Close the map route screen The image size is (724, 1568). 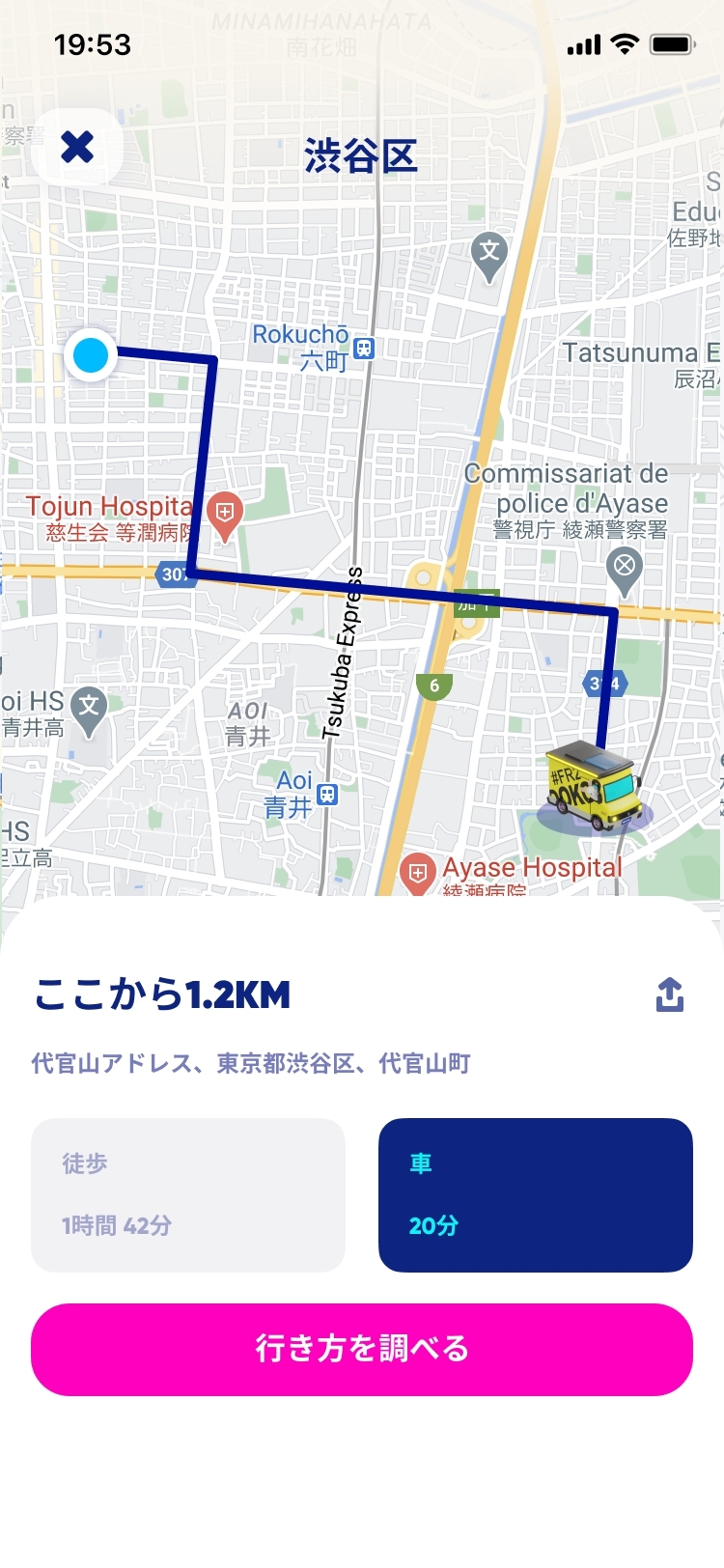77,148
